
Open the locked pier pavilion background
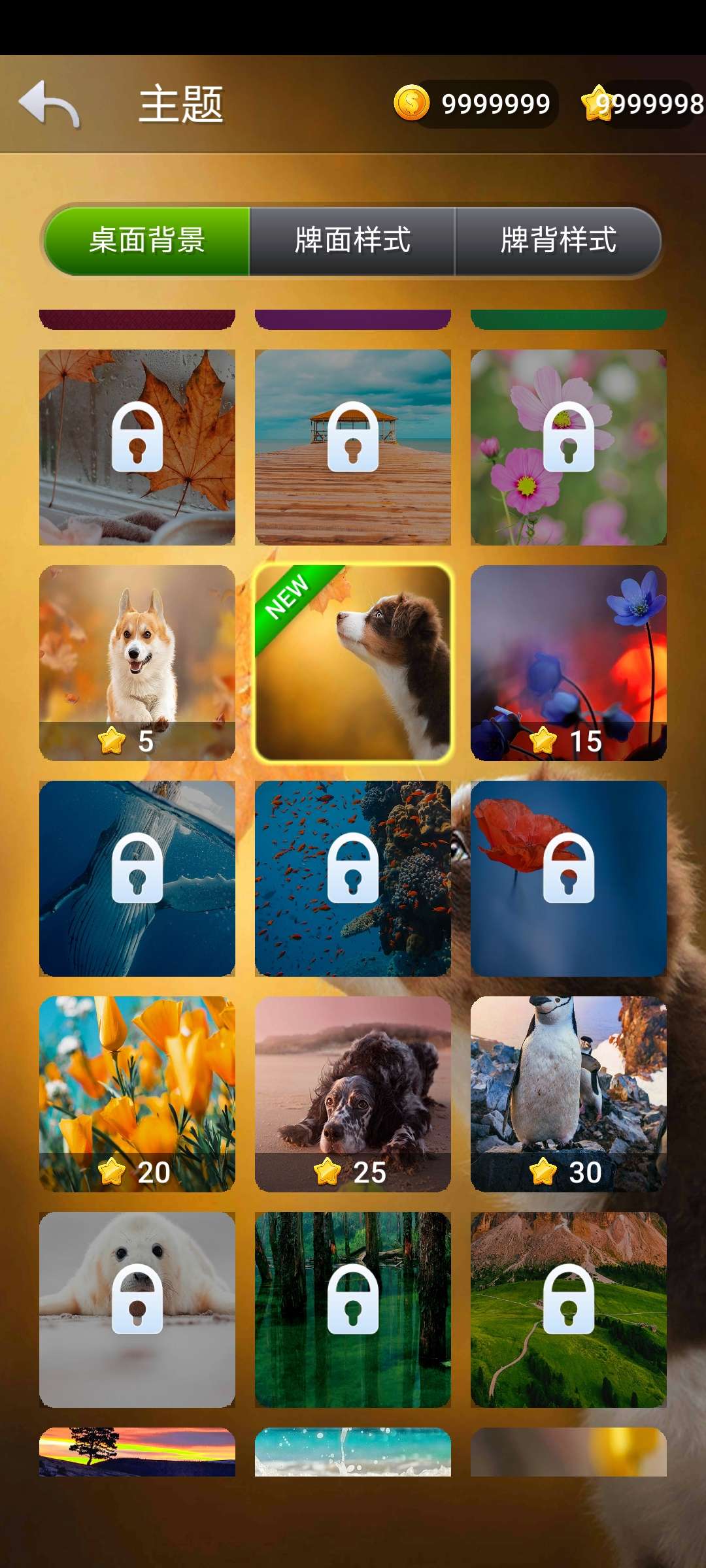pyautogui.click(x=353, y=447)
